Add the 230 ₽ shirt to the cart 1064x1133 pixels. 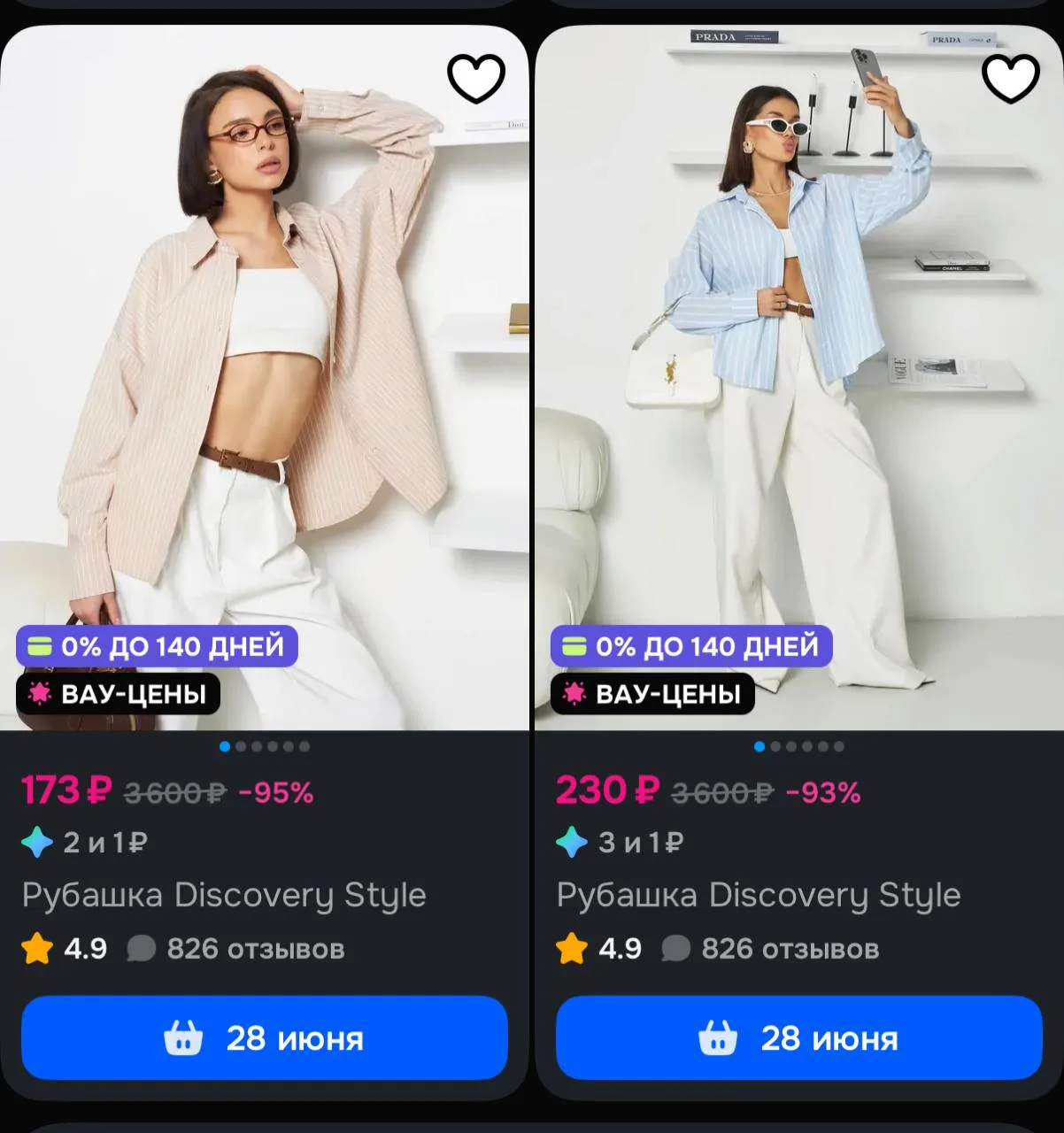click(x=799, y=1037)
